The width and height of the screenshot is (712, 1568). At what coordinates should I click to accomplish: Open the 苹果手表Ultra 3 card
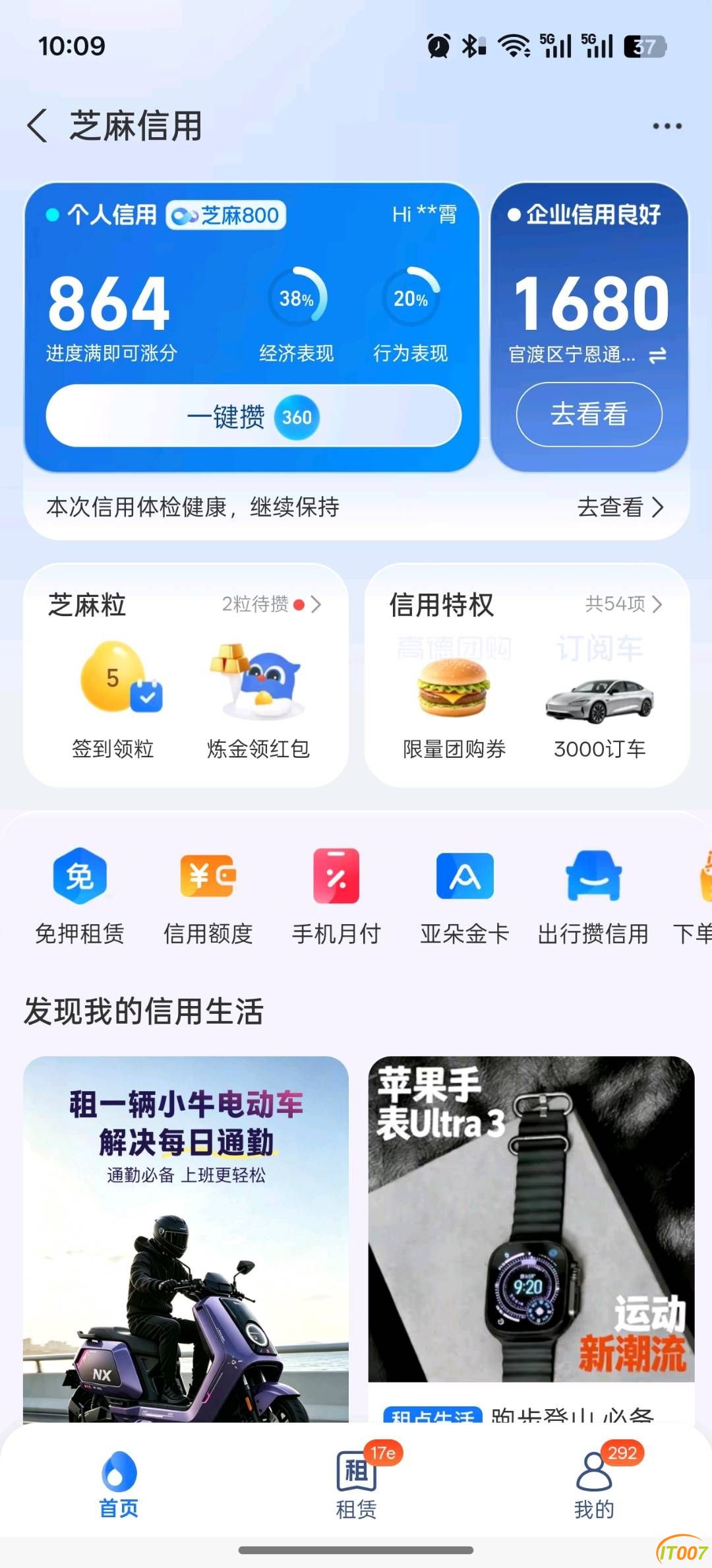click(531, 1239)
